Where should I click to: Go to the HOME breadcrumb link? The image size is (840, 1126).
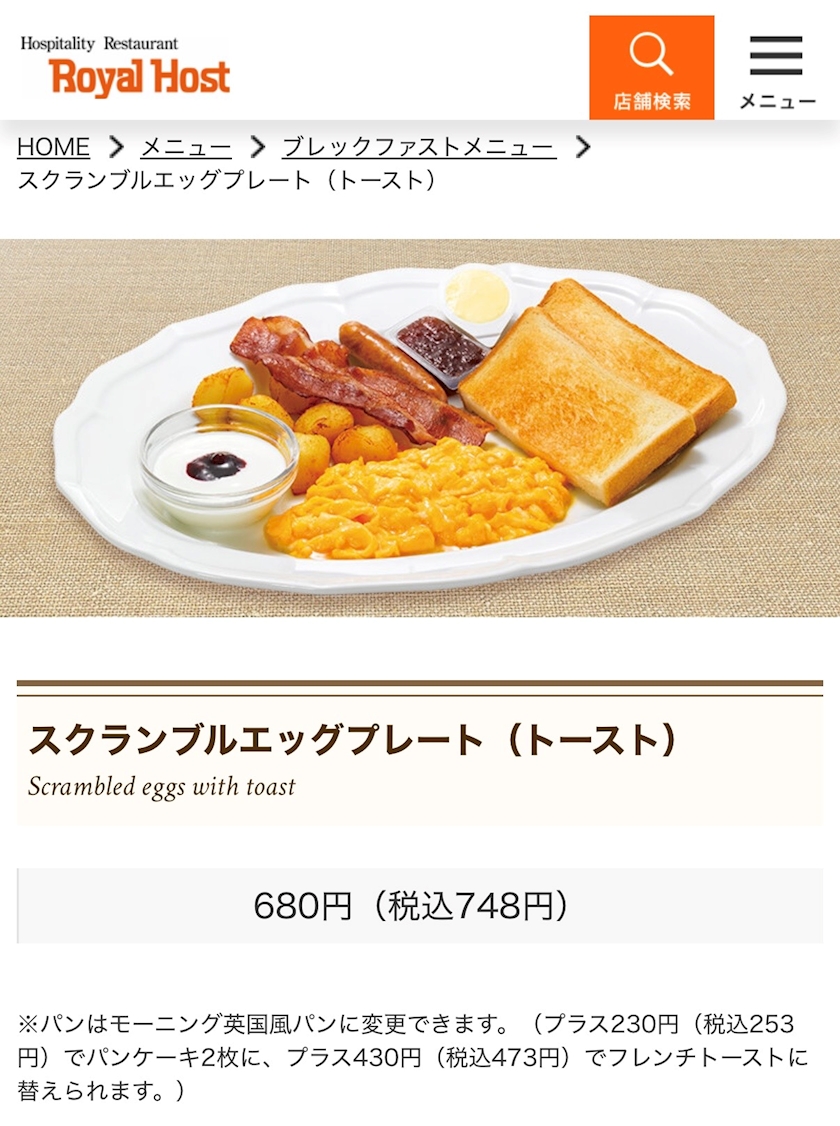click(53, 146)
